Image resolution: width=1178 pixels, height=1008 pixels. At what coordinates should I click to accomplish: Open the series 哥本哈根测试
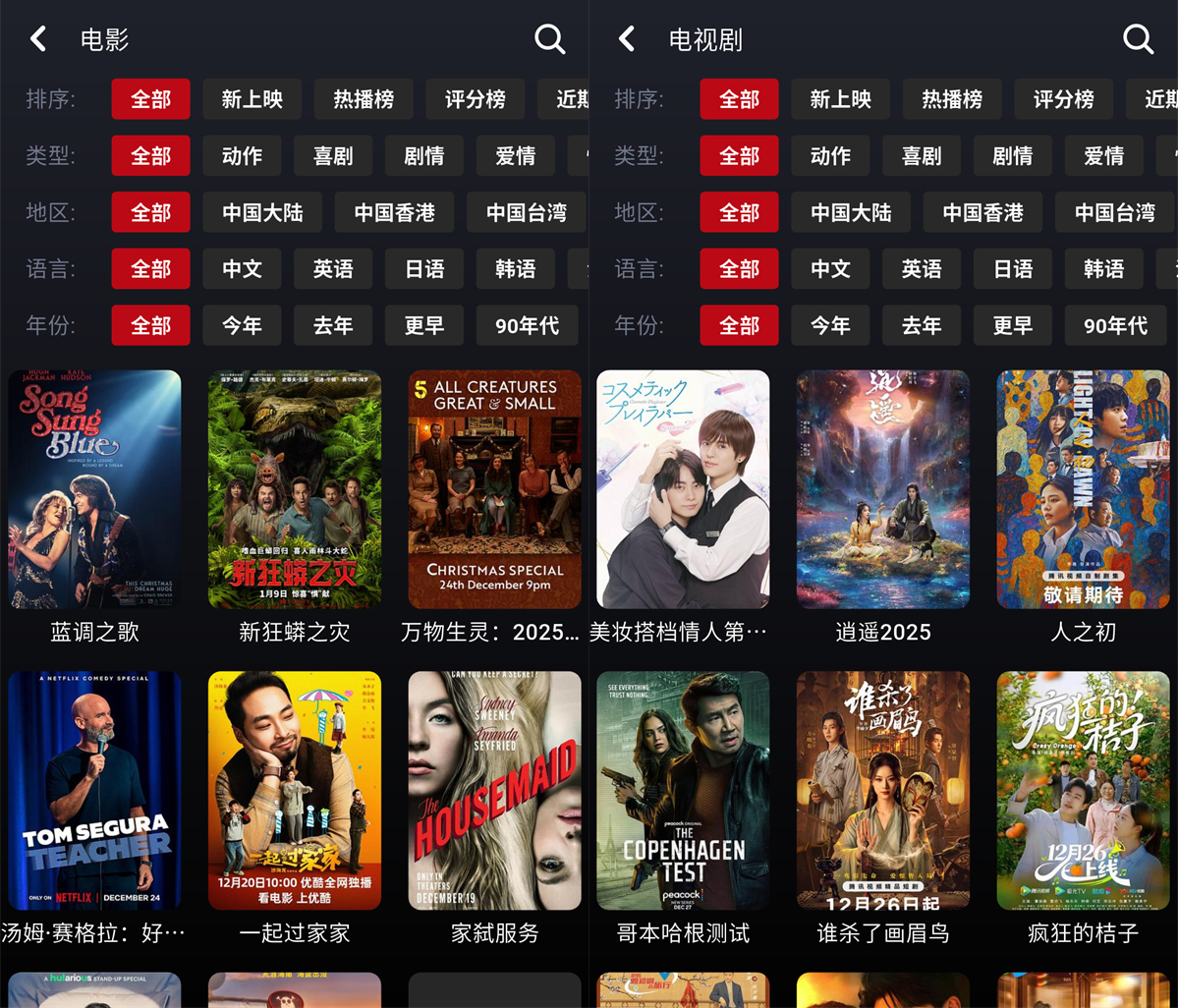(x=683, y=790)
